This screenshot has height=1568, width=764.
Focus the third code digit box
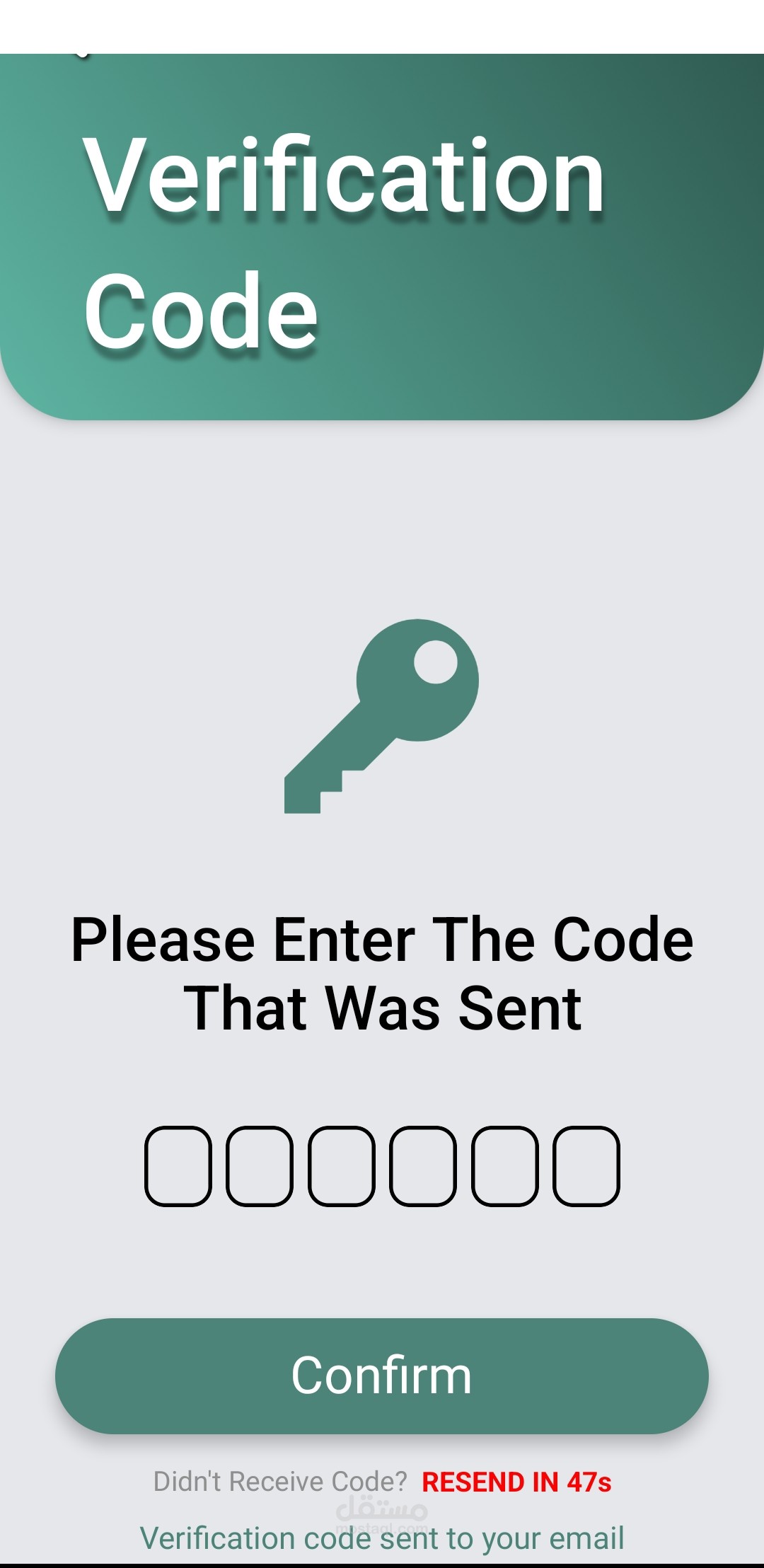(x=342, y=1166)
